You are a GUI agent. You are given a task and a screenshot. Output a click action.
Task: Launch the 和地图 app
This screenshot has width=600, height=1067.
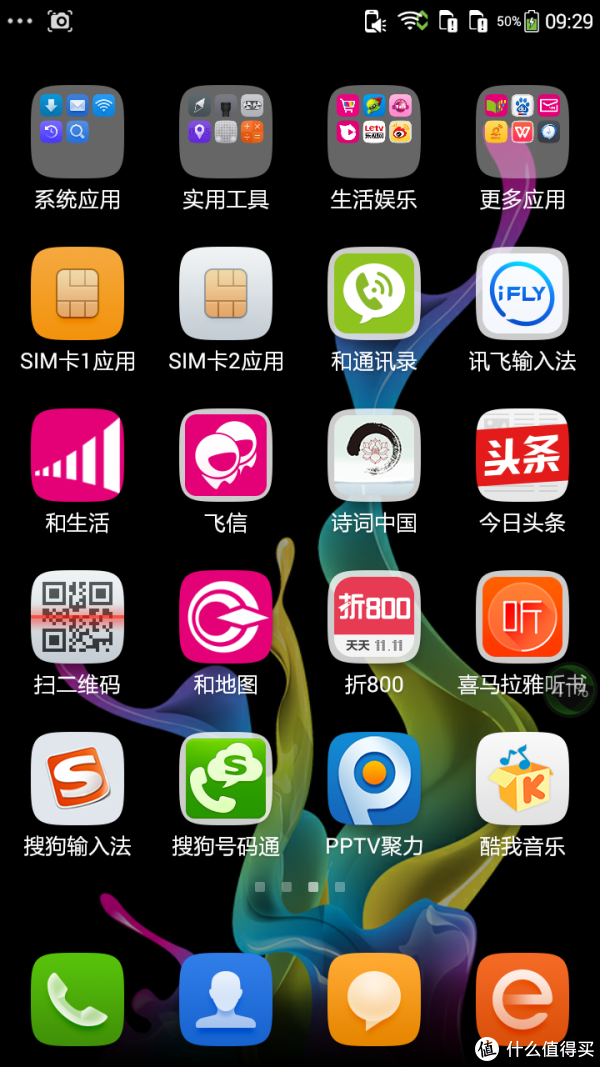coord(226,617)
